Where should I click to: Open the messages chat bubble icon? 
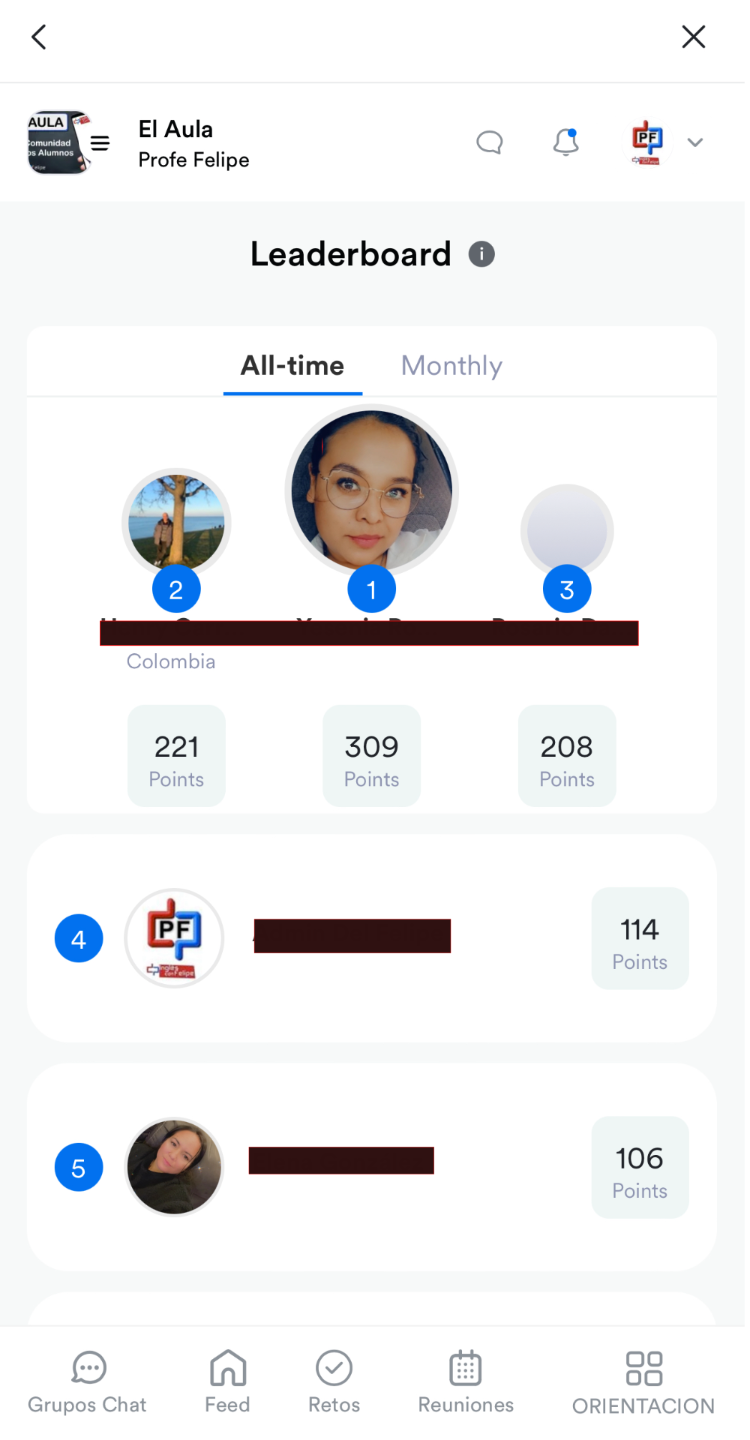(489, 143)
